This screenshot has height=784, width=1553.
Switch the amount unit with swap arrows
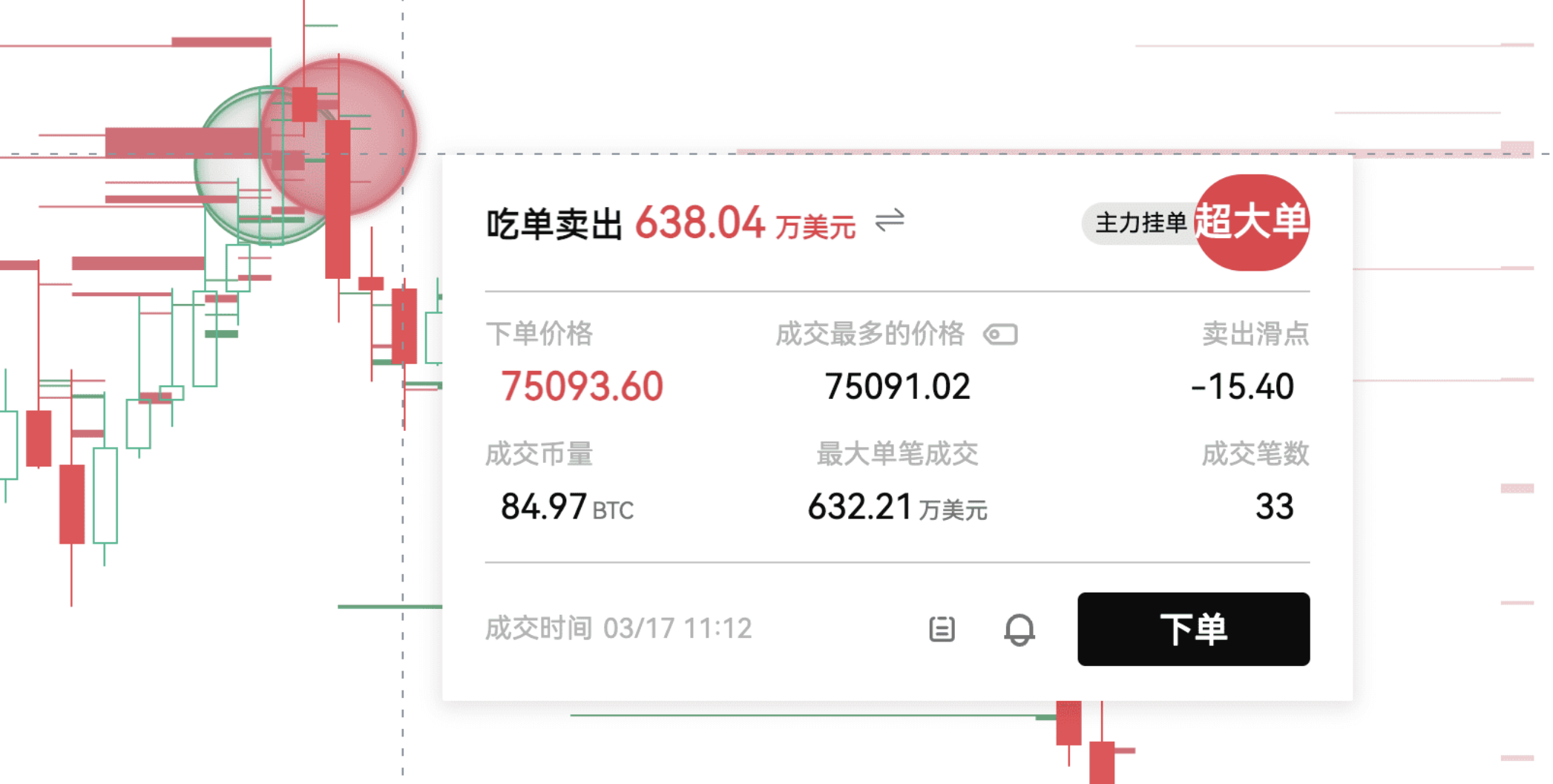889,220
